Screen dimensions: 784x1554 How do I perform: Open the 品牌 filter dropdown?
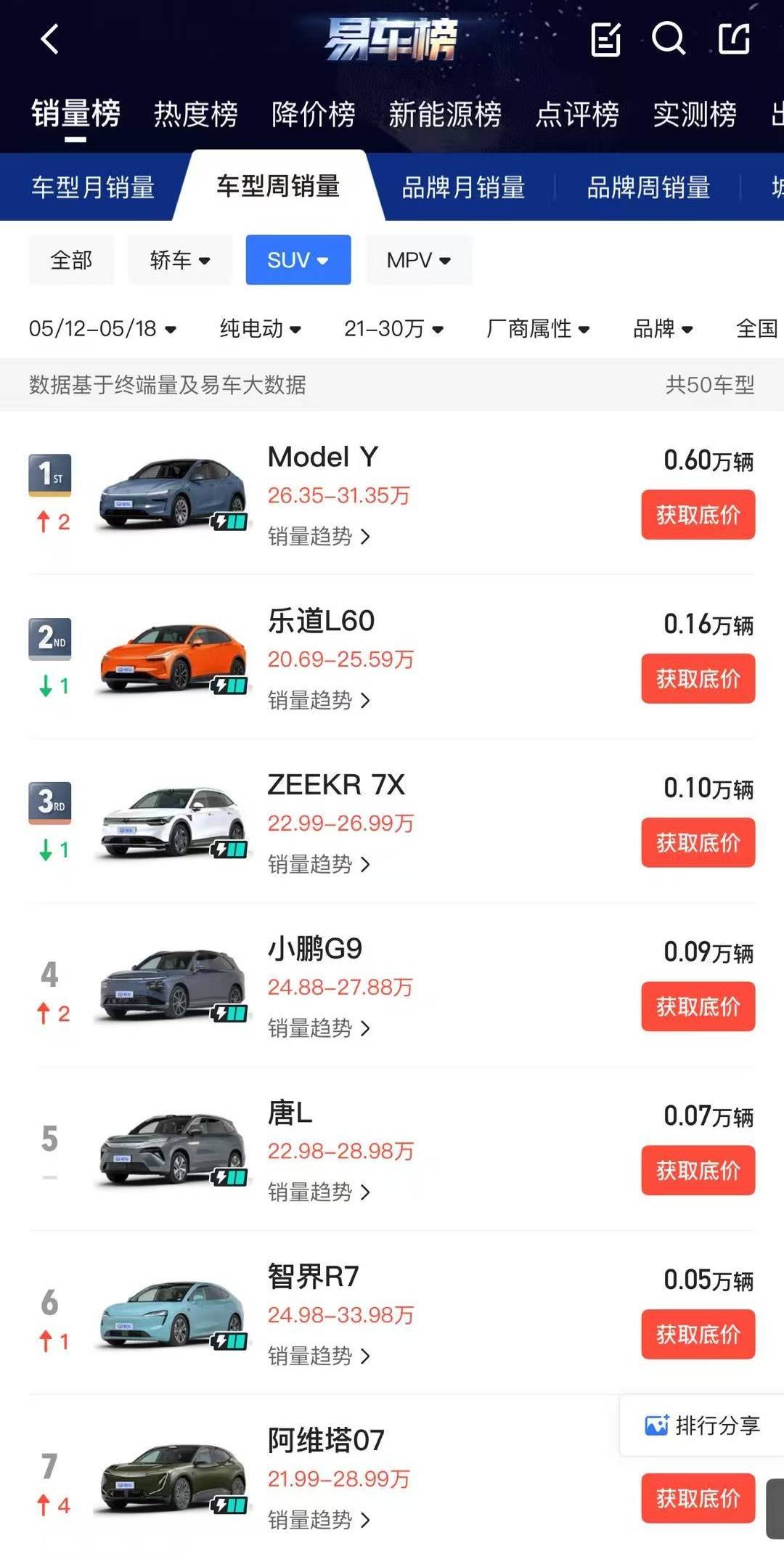tap(662, 328)
